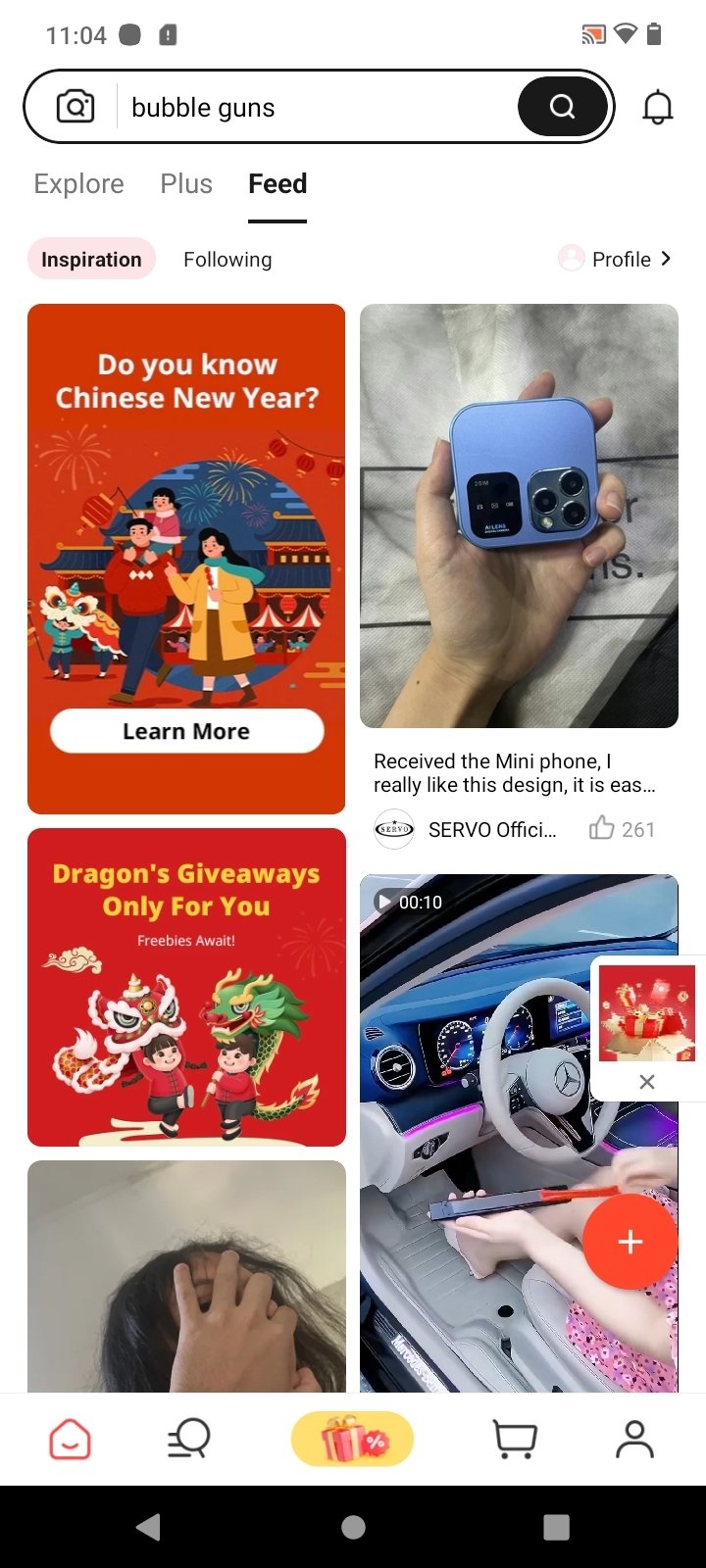Switch to the Explore tab
Viewport: 706px width, 1568px height.
point(78,184)
